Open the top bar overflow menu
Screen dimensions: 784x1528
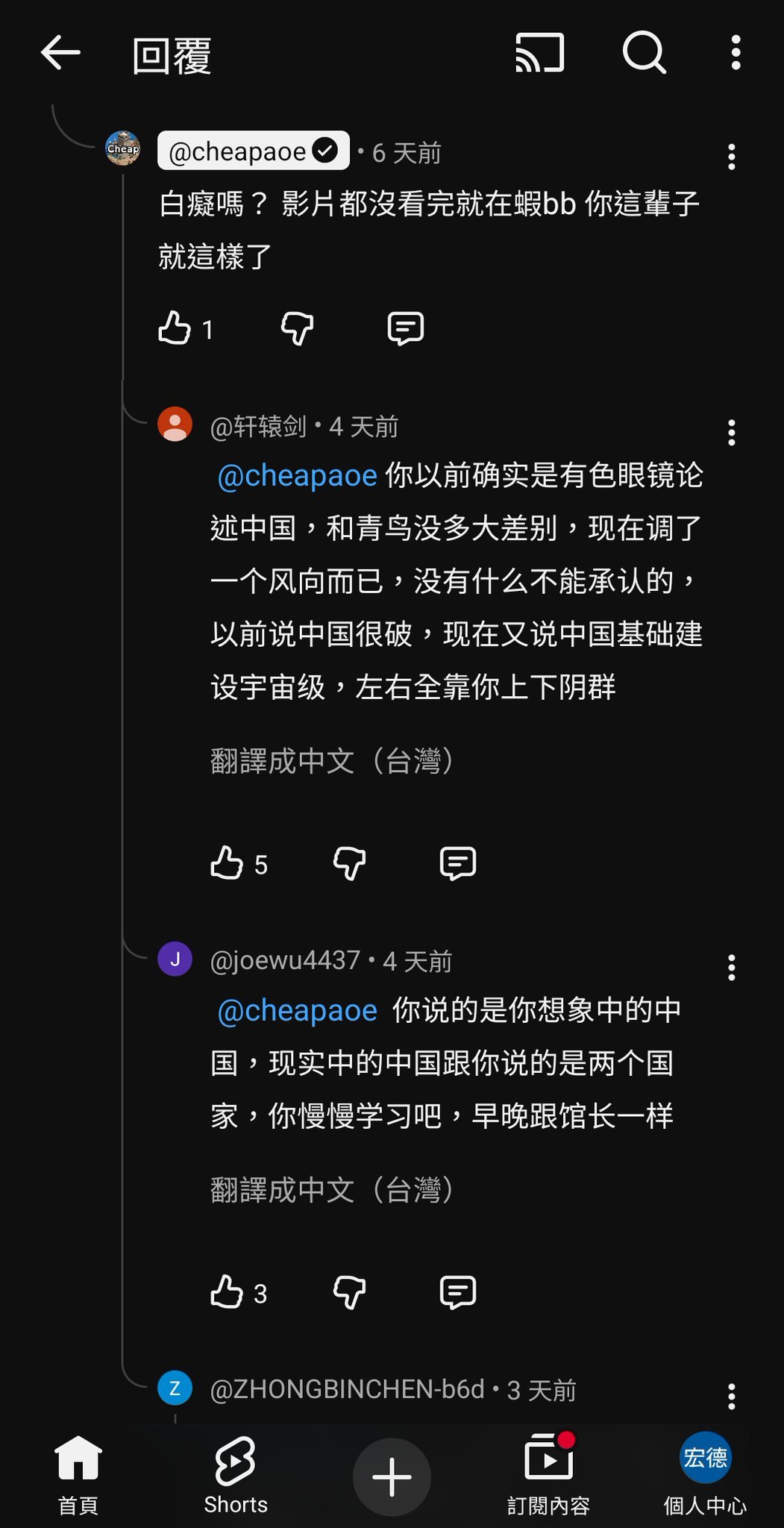pyautogui.click(x=736, y=53)
